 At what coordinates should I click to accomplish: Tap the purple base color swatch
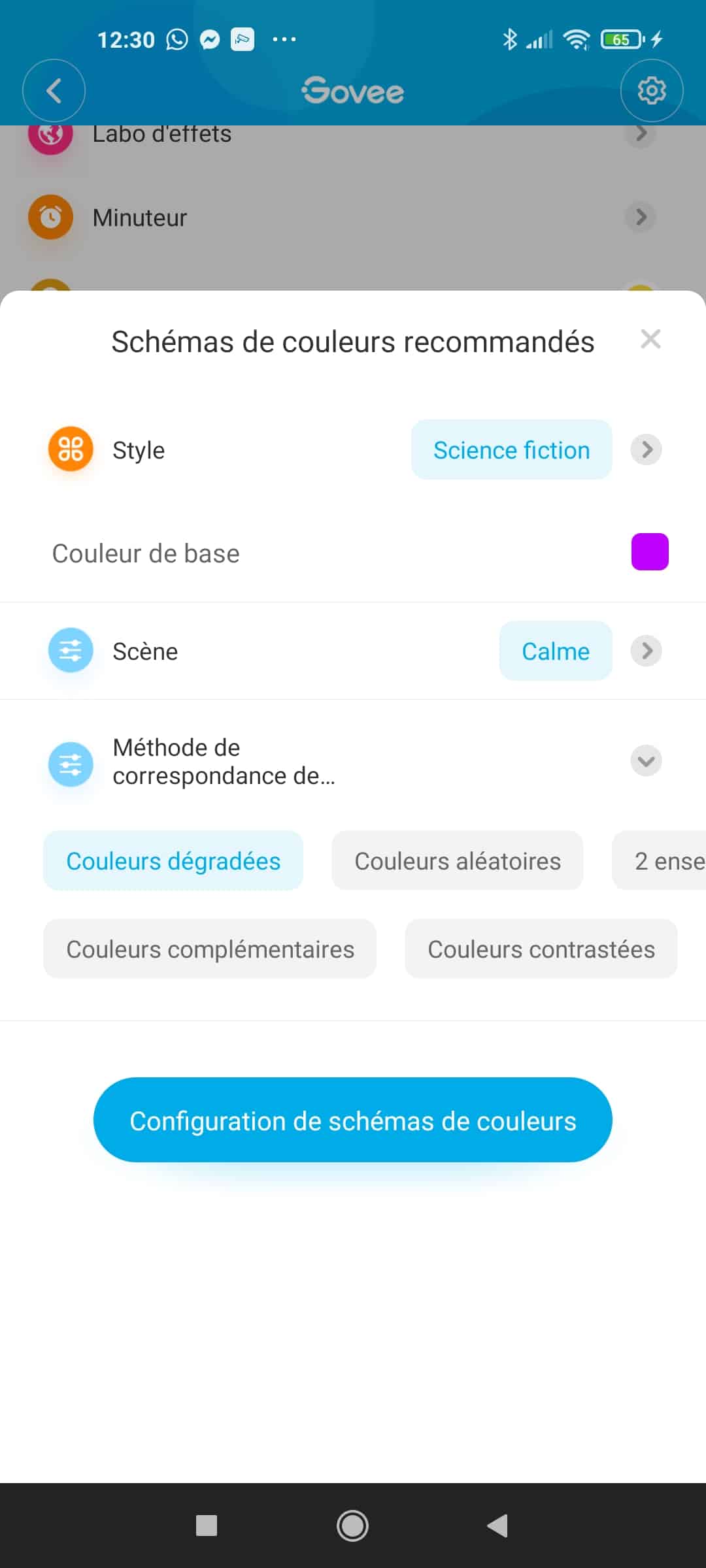pyautogui.click(x=650, y=552)
